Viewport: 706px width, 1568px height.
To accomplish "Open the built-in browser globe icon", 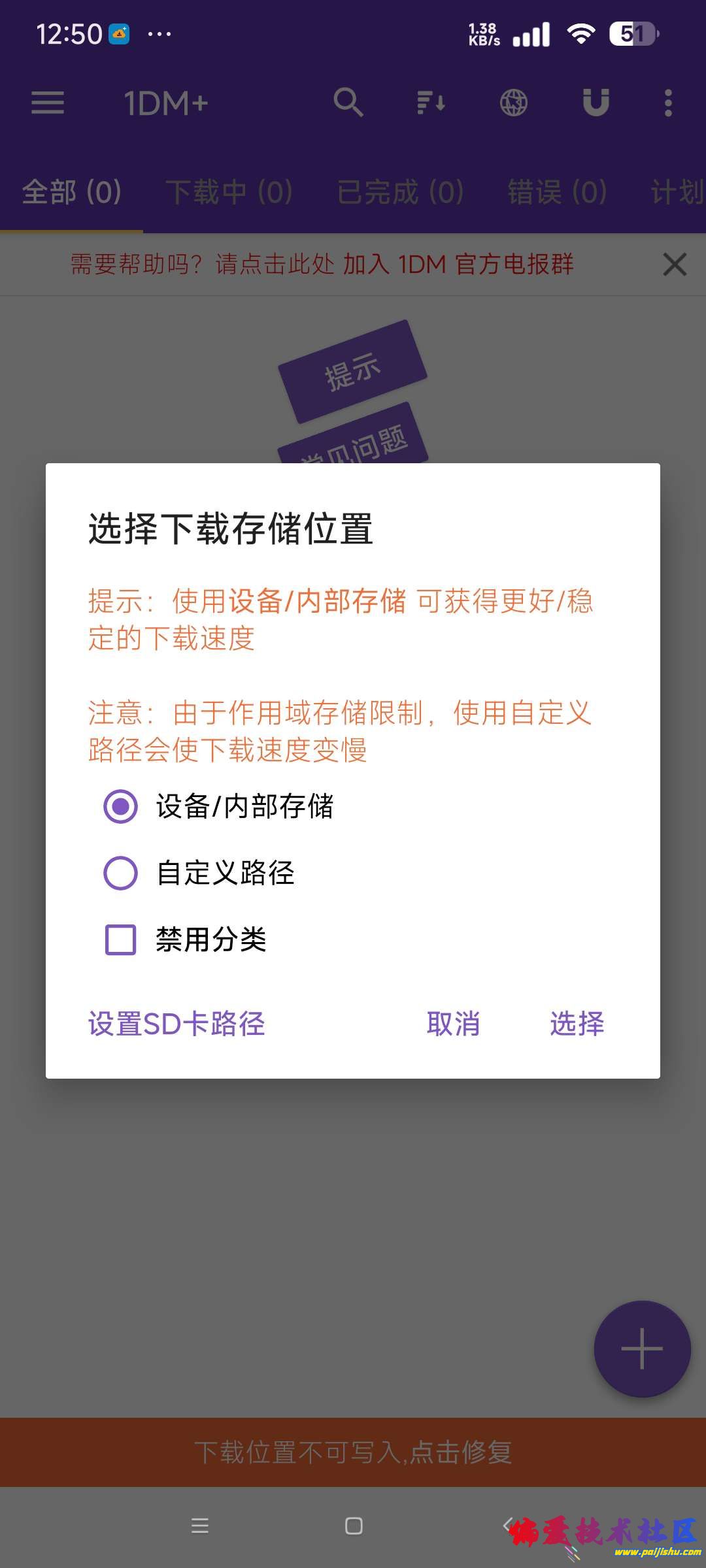I will click(514, 103).
